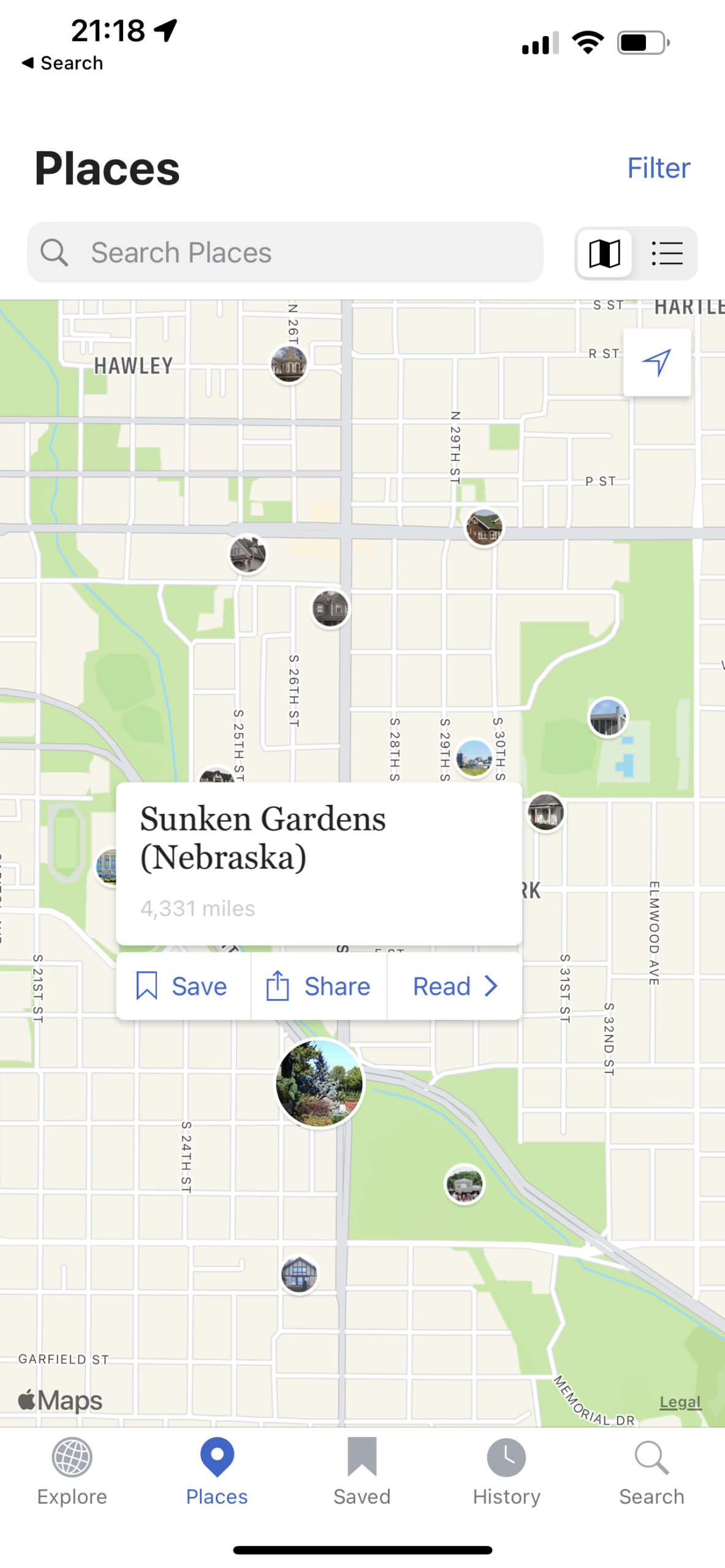Open the Filter options
Screen dimensions: 725x1568
click(658, 168)
